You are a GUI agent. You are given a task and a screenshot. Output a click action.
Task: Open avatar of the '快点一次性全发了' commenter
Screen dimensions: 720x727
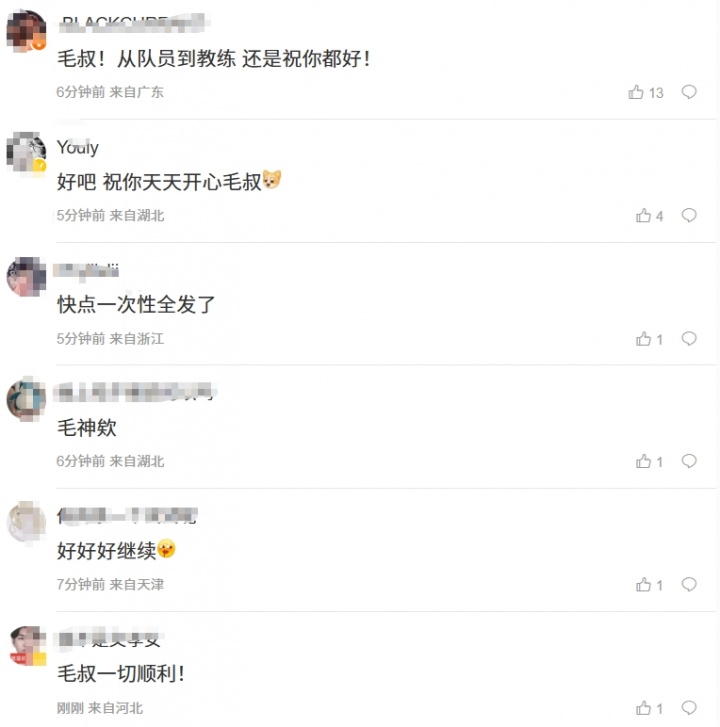(26, 276)
